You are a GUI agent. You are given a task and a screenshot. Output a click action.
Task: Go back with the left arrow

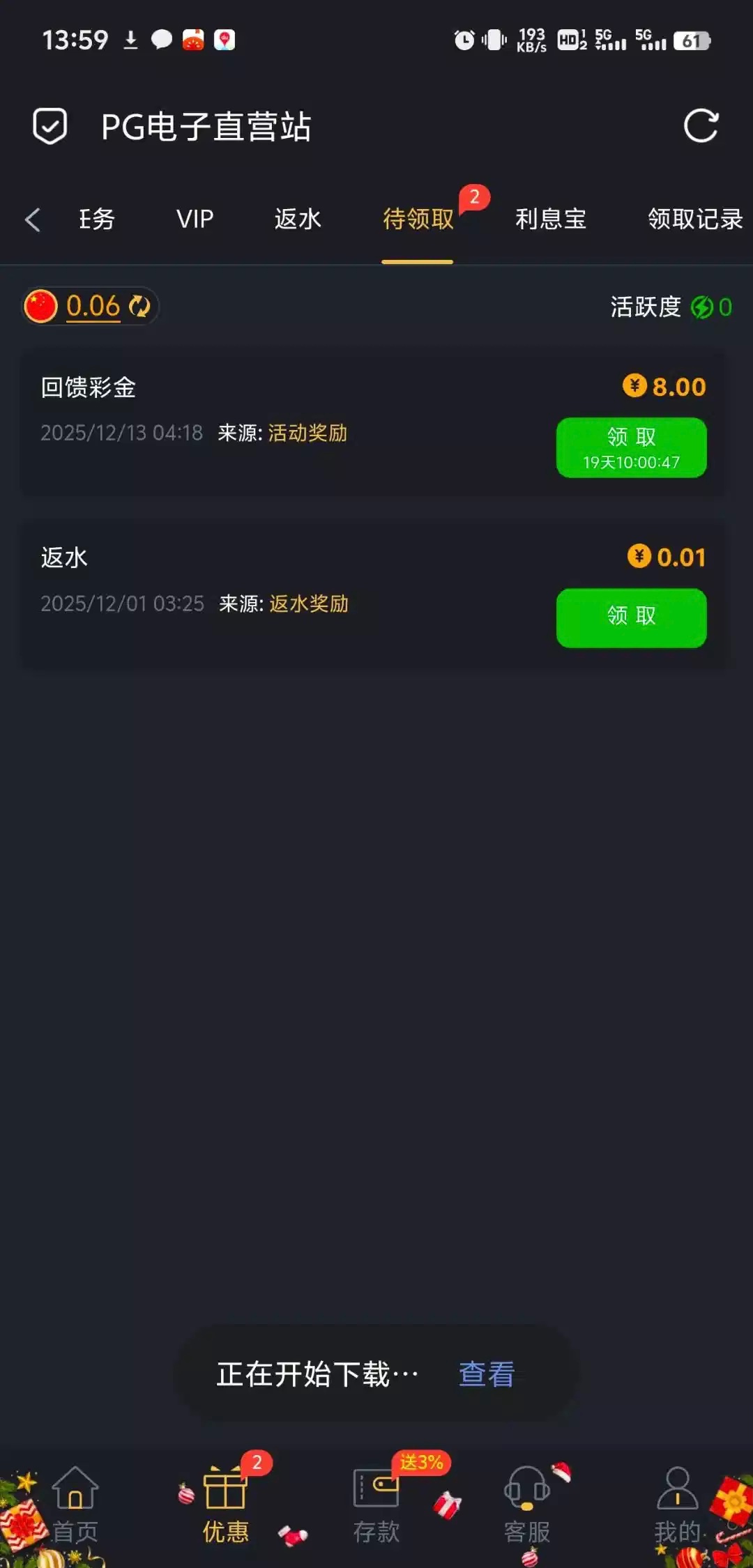[x=33, y=220]
